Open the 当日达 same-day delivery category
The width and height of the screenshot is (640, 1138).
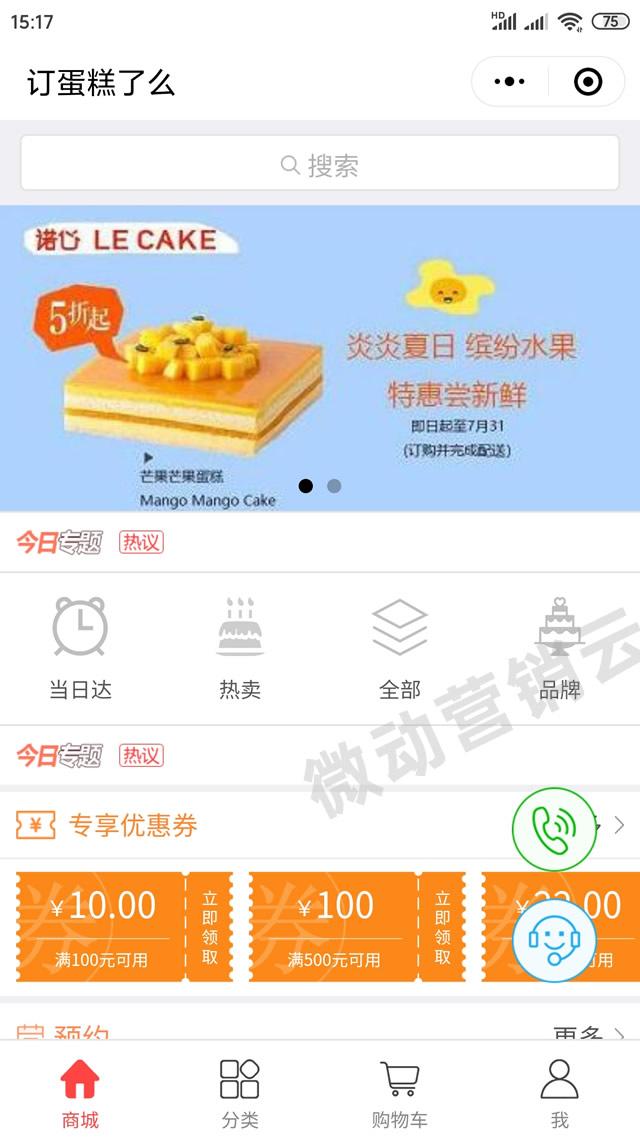tap(80, 647)
